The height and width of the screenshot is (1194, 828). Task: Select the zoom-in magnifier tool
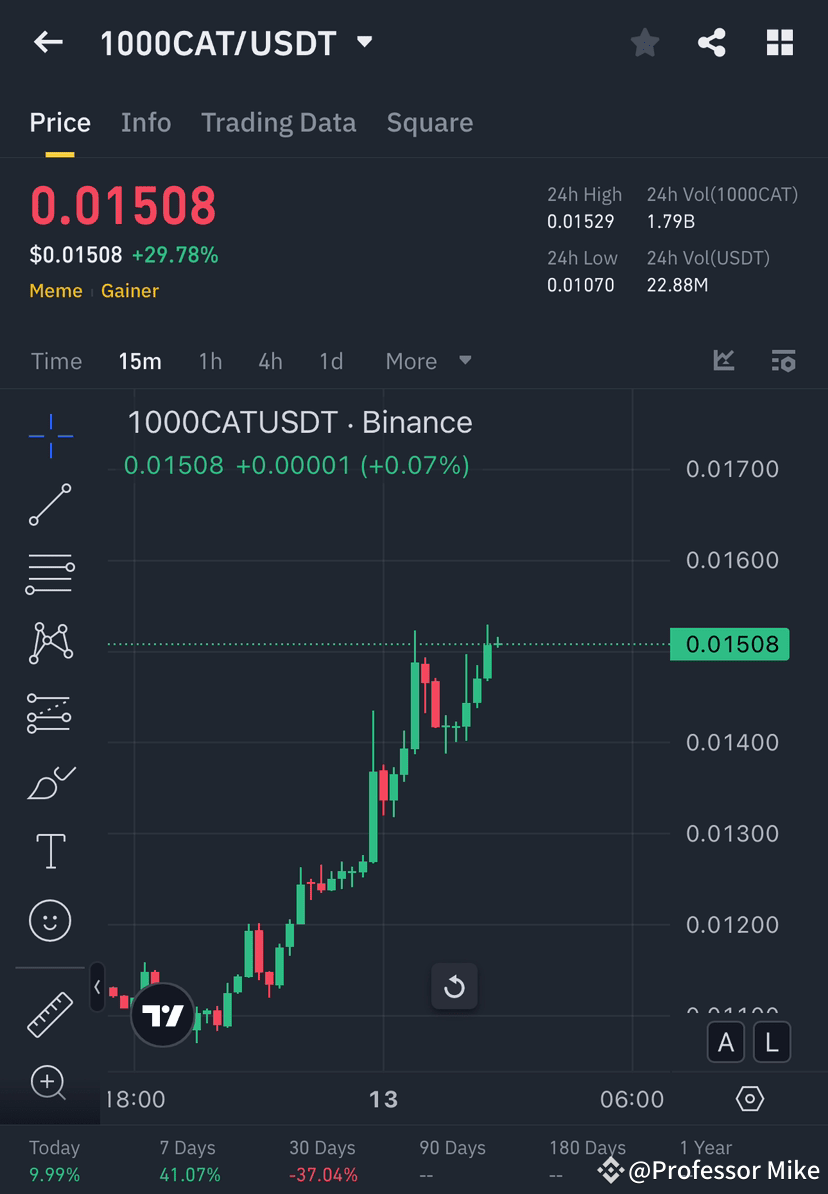(49, 1083)
